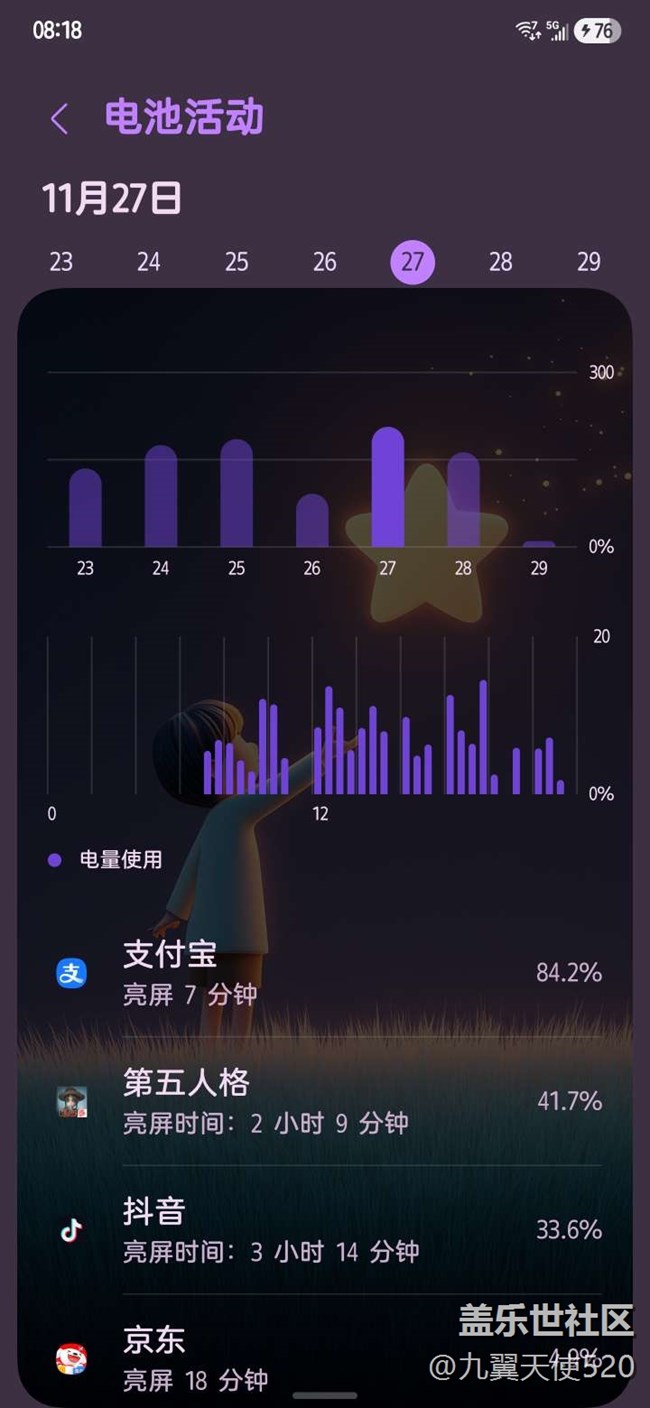The width and height of the screenshot is (650, 1408).
Task: Select date 29 in the date strip
Action: click(588, 262)
